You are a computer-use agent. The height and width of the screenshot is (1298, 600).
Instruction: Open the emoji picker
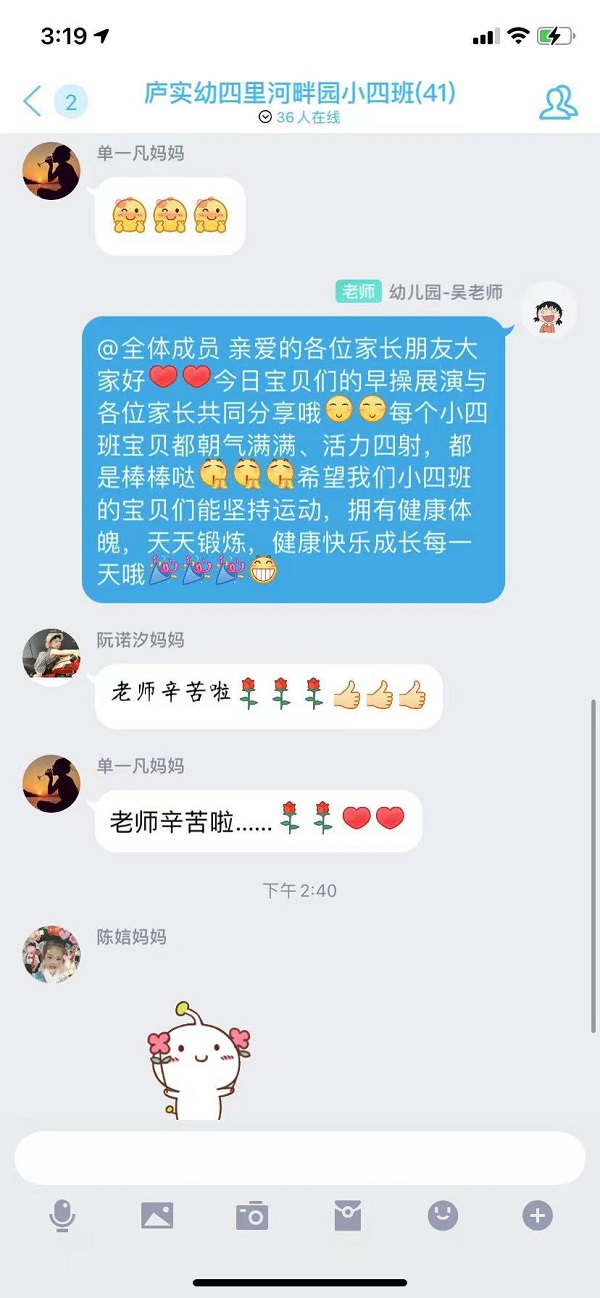pyautogui.click(x=442, y=1216)
